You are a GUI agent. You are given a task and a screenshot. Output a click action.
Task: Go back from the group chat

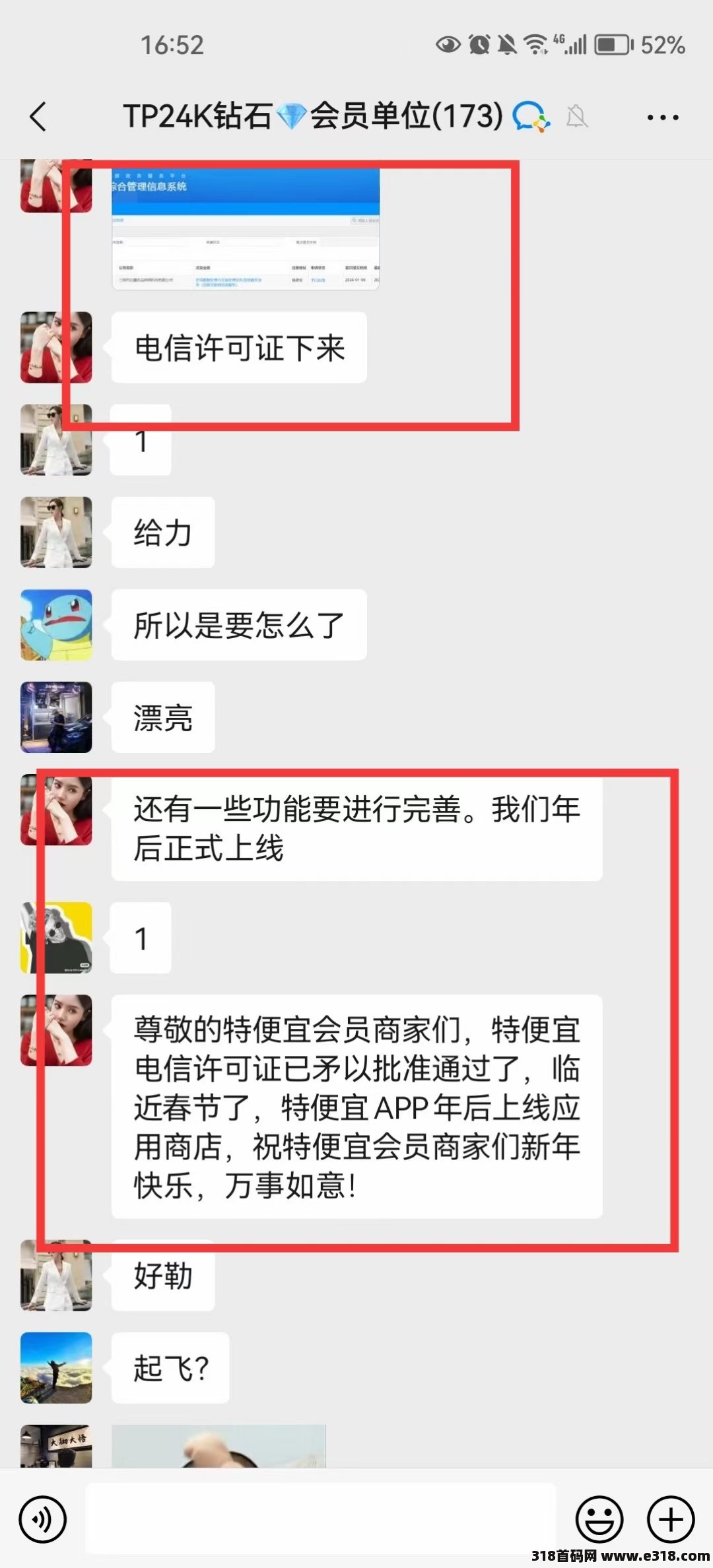(x=38, y=117)
